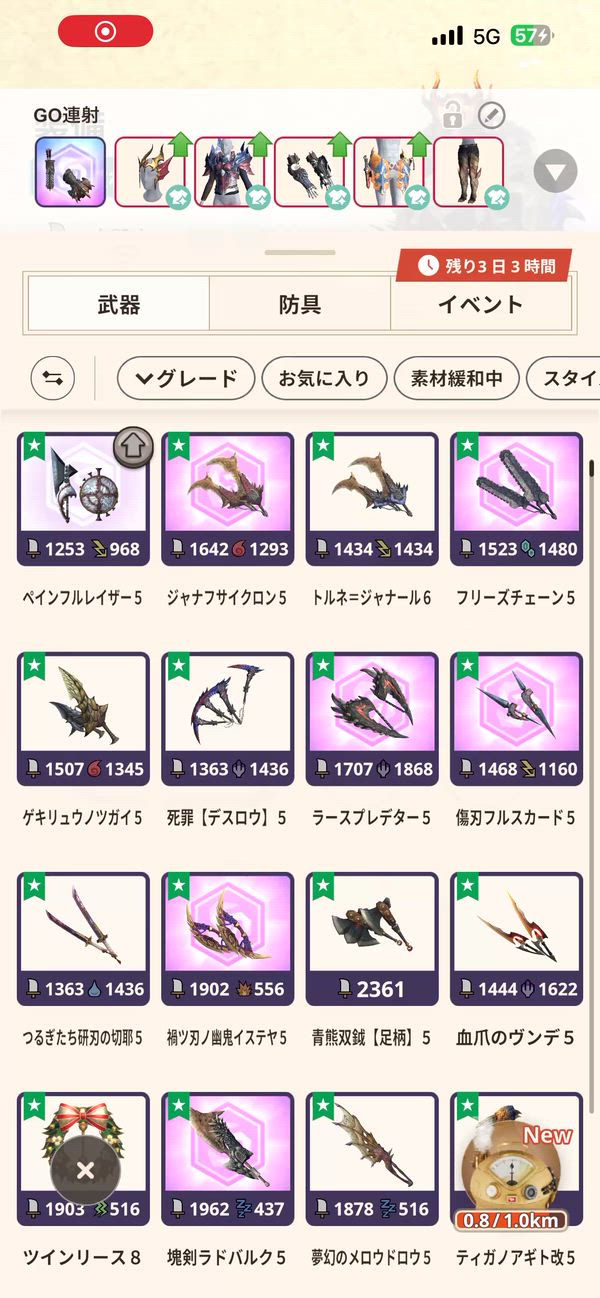The width and height of the screenshot is (600, 1298).
Task: Open weapon ラースプレデター5
Action: click(371, 717)
